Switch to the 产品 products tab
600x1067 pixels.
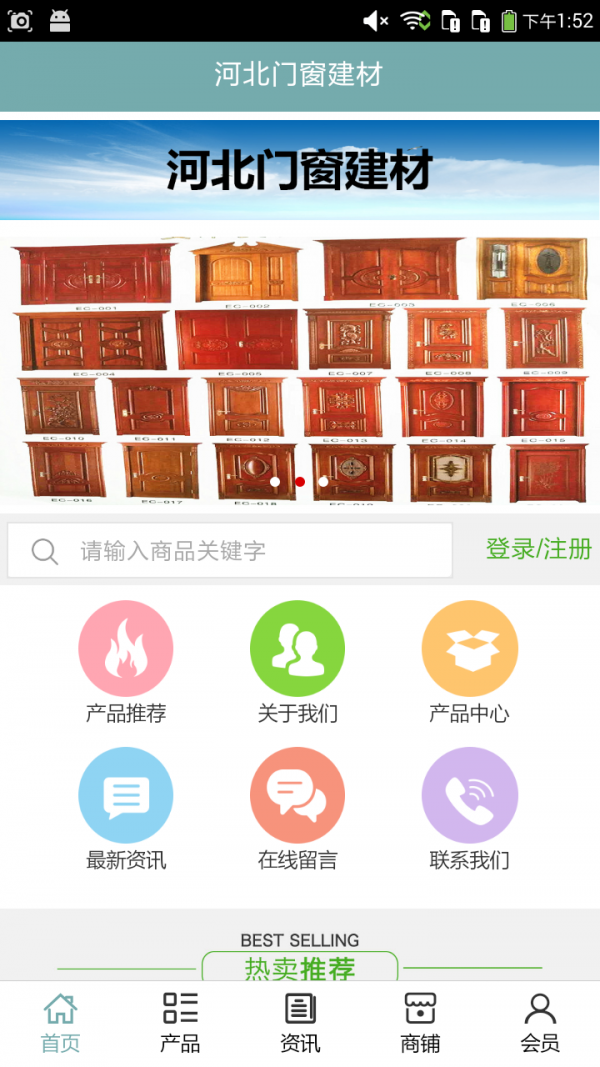(x=180, y=1022)
